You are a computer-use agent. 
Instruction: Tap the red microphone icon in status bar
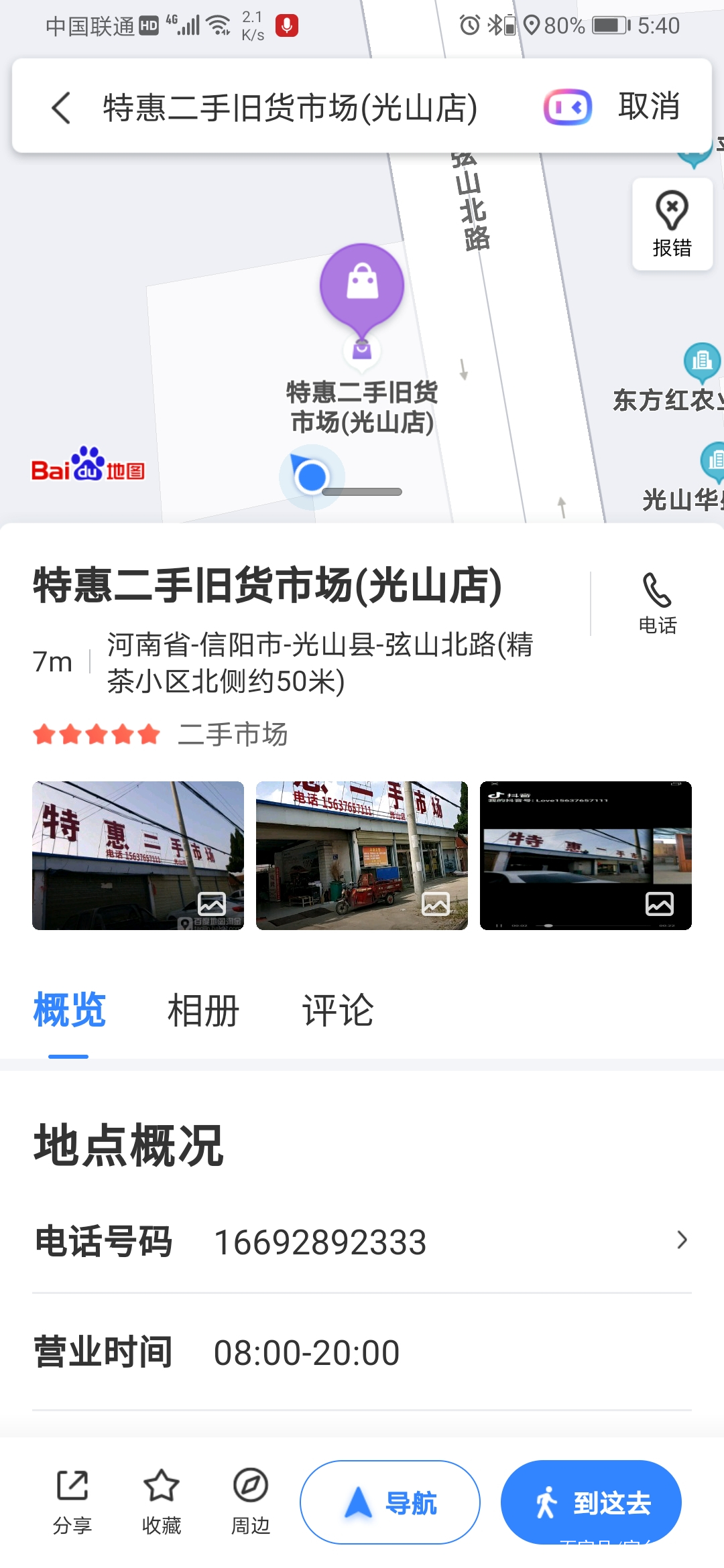click(x=287, y=25)
